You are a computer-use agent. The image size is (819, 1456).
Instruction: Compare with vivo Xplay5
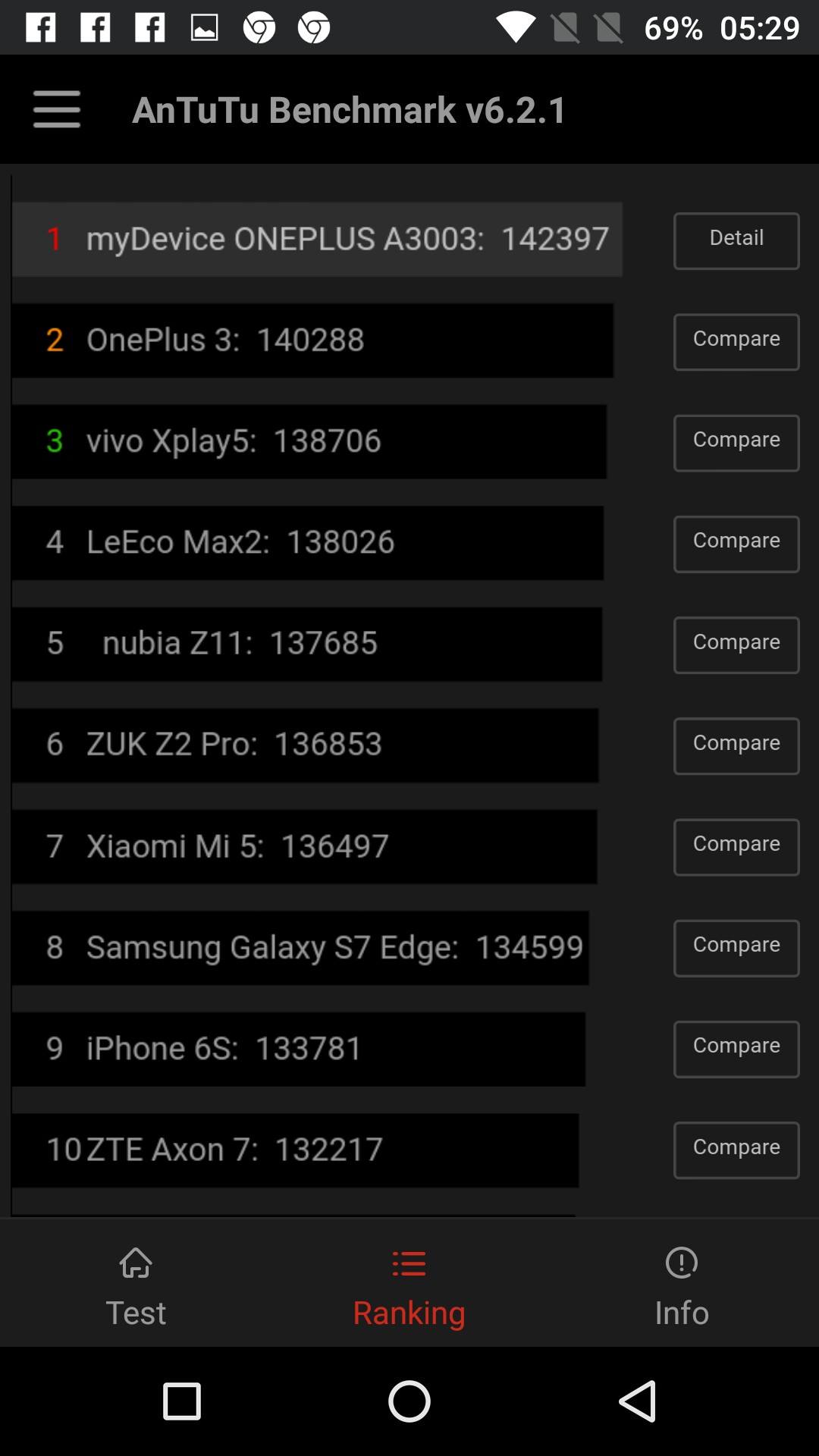[736, 442]
